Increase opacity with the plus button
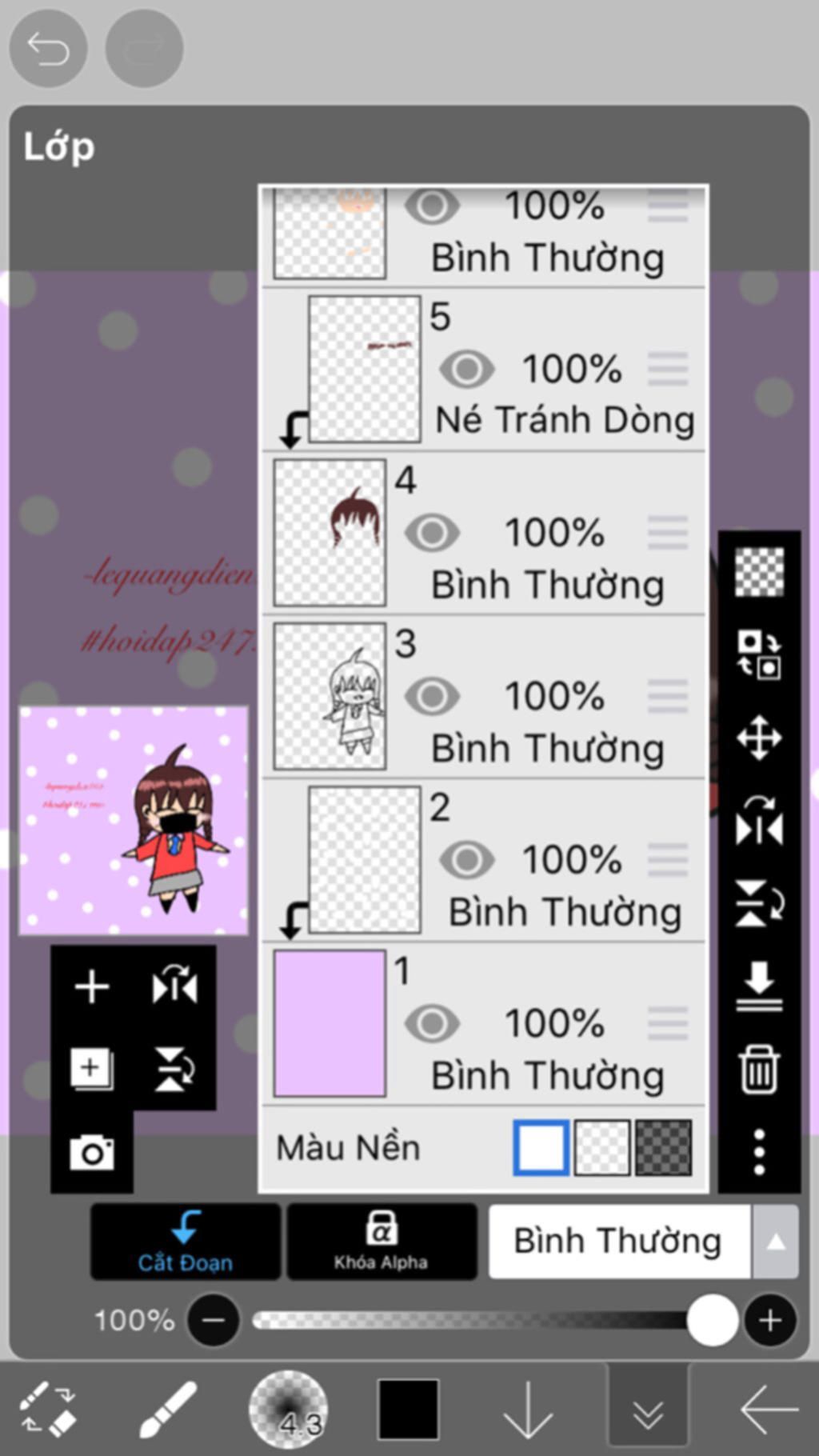Image resolution: width=819 pixels, height=1456 pixels. click(x=769, y=1319)
